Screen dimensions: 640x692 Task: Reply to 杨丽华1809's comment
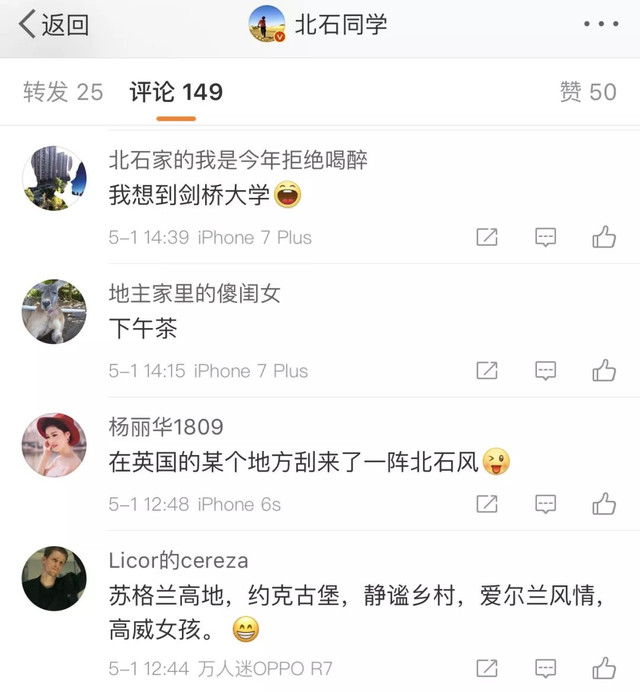tap(545, 504)
